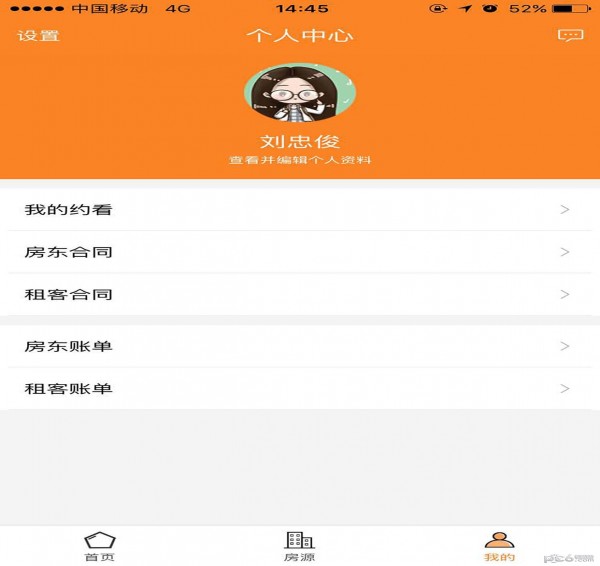
Task: Open the 房东账单 row
Action: pos(300,346)
